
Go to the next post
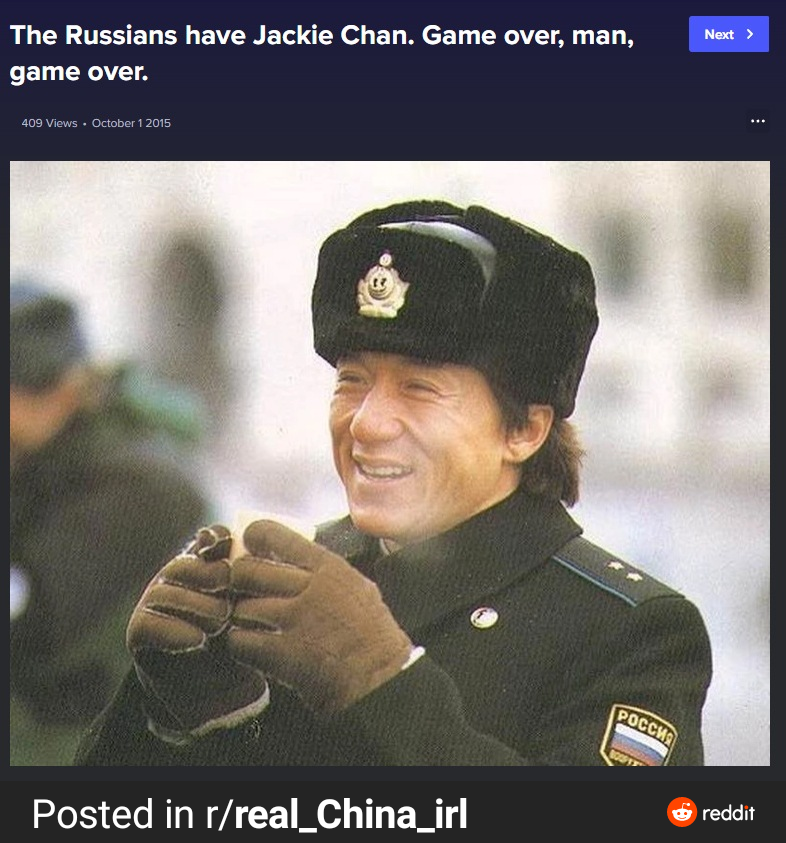pyautogui.click(x=728, y=34)
